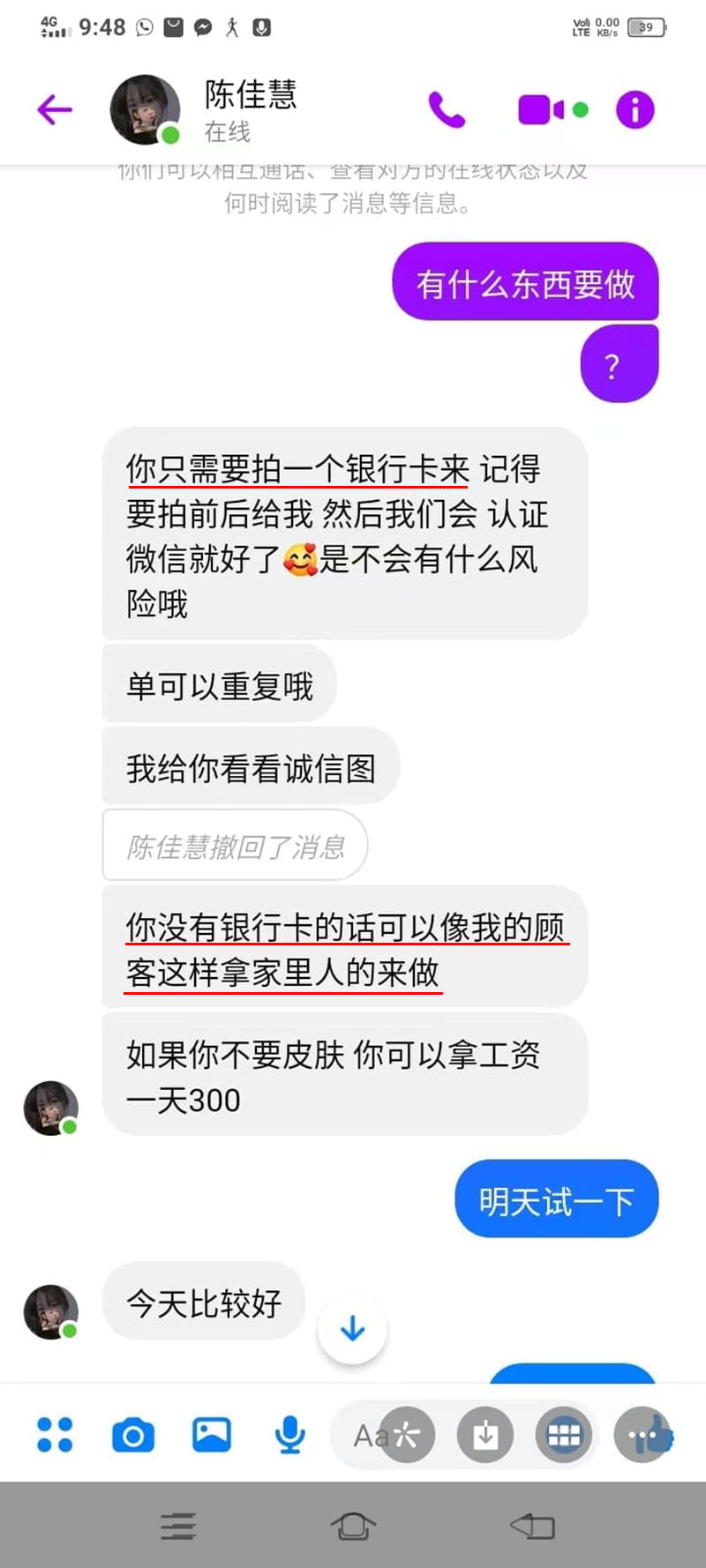This screenshot has width=706, height=1568.
Task: Tap the system home button
Action: point(353,1526)
